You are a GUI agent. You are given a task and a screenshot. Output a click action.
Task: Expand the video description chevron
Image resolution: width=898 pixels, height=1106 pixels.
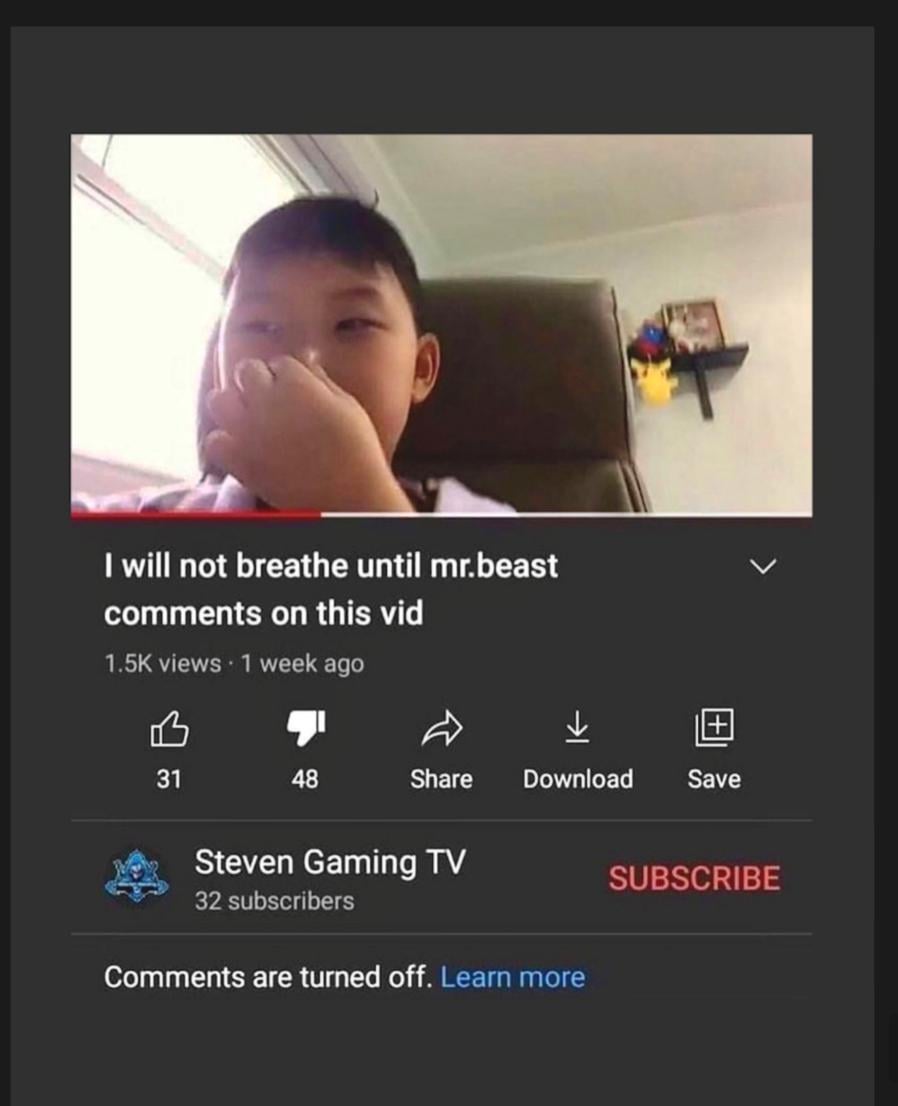(763, 567)
